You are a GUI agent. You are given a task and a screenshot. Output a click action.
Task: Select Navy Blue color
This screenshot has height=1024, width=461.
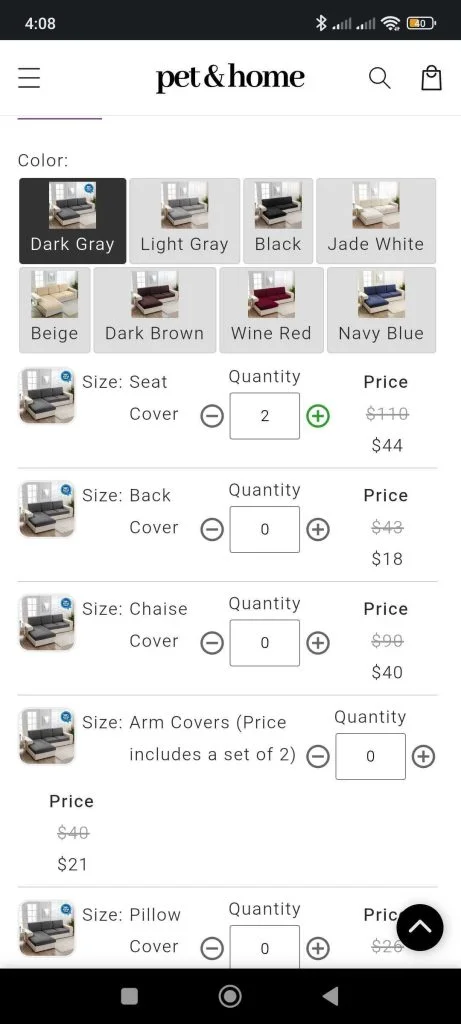381,310
